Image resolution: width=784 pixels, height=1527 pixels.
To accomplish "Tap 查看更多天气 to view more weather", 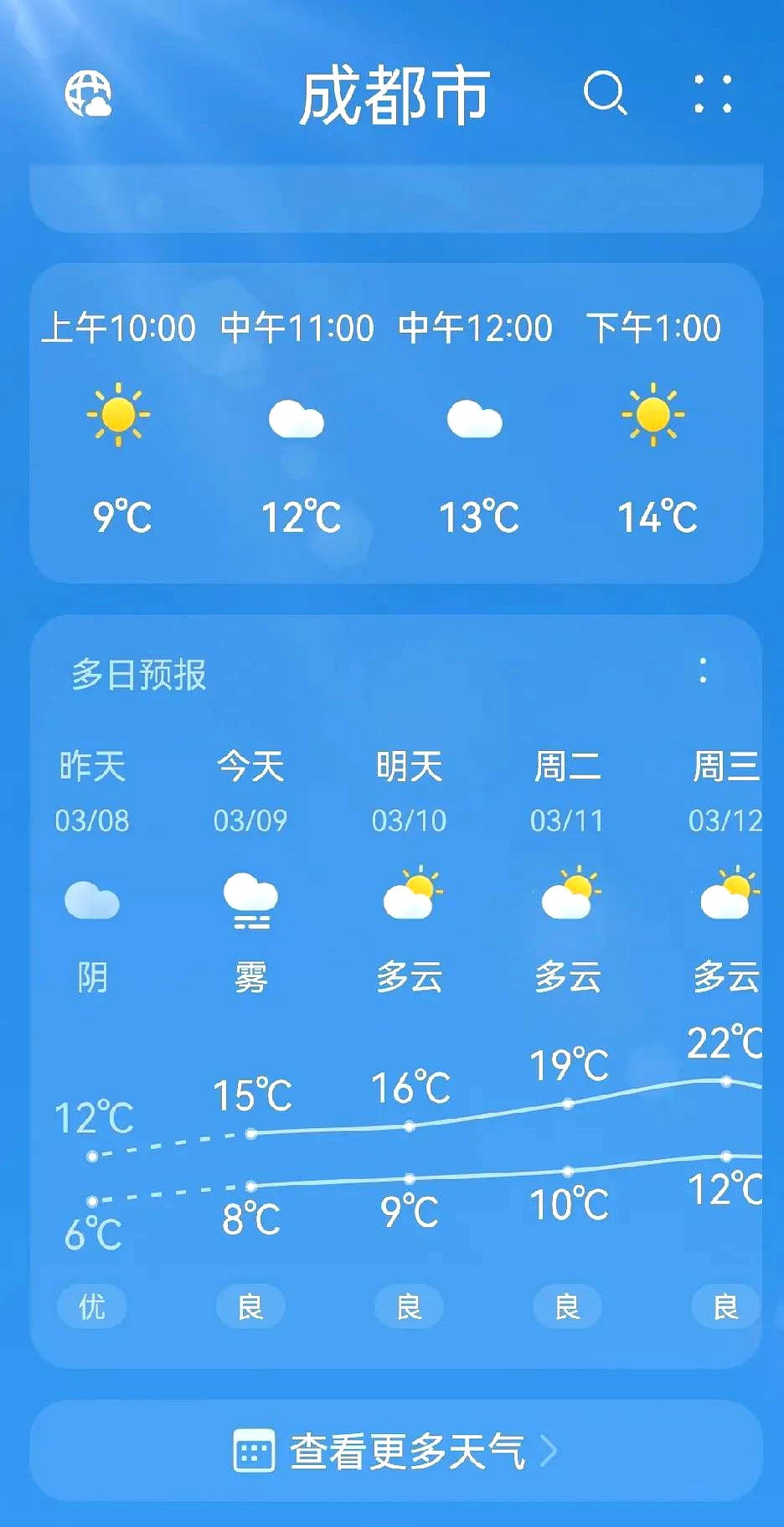I will tap(395, 1452).
